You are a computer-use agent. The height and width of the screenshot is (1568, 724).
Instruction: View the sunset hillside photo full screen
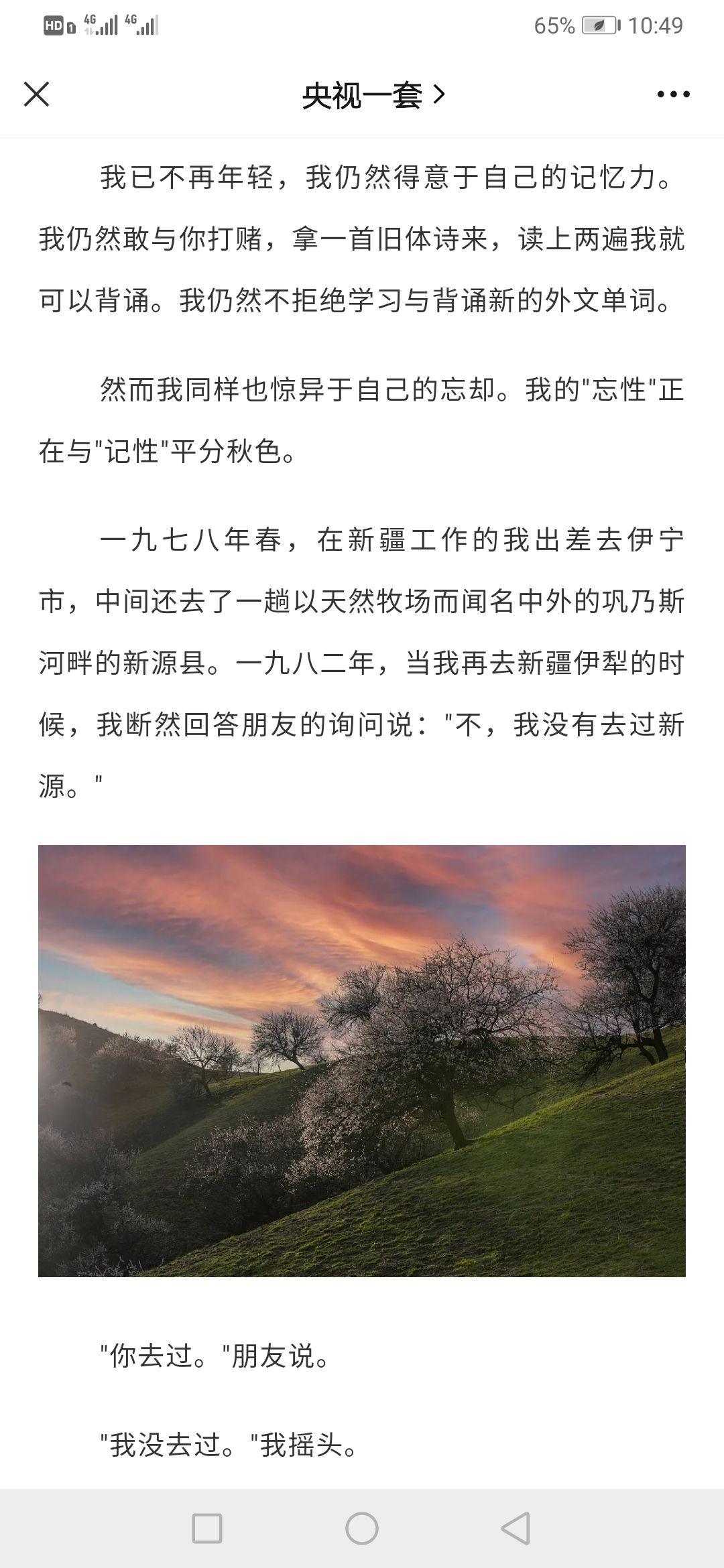[x=362, y=1061]
